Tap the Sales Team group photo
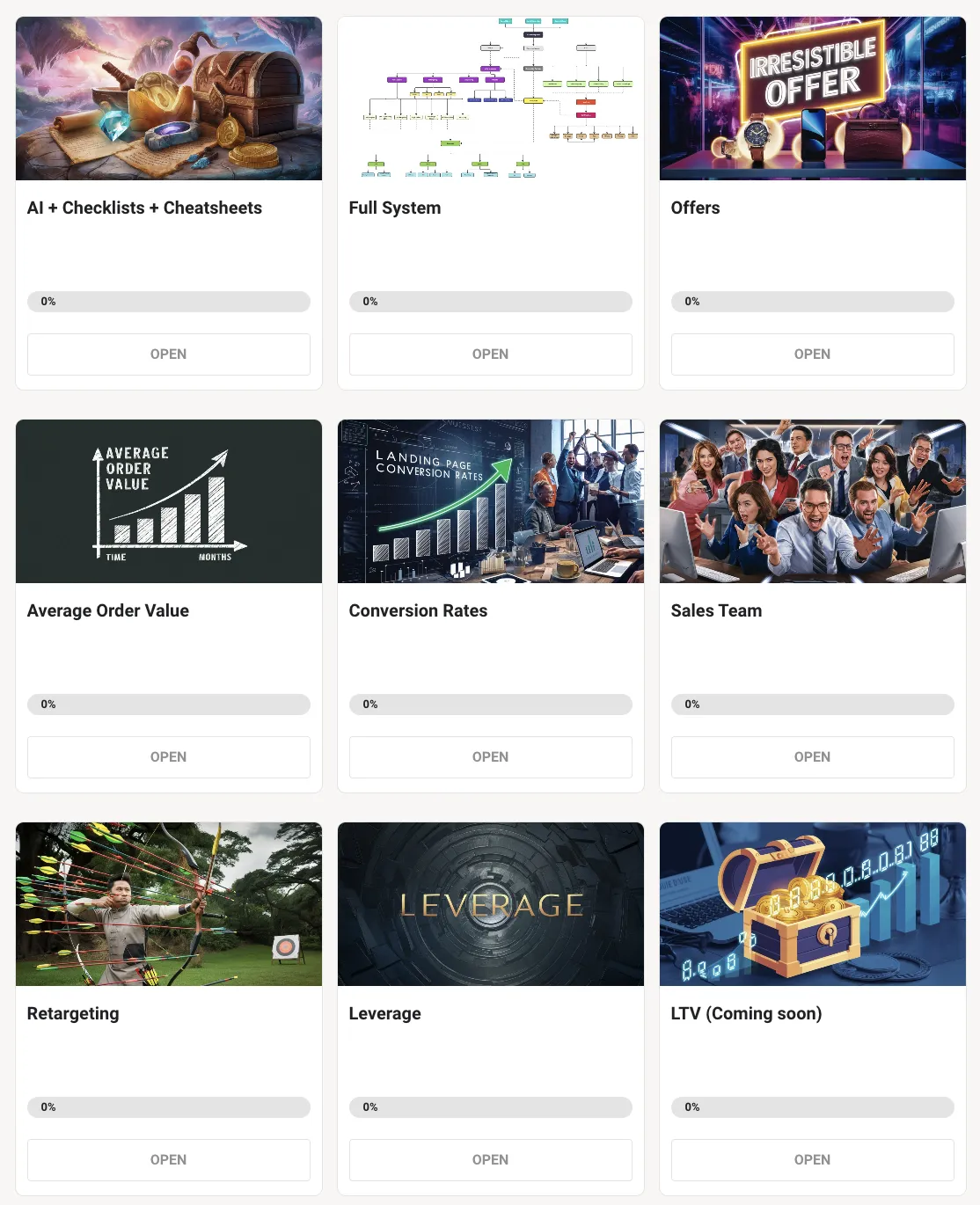Screen dimensions: 980x1205 pyautogui.click(x=812, y=501)
